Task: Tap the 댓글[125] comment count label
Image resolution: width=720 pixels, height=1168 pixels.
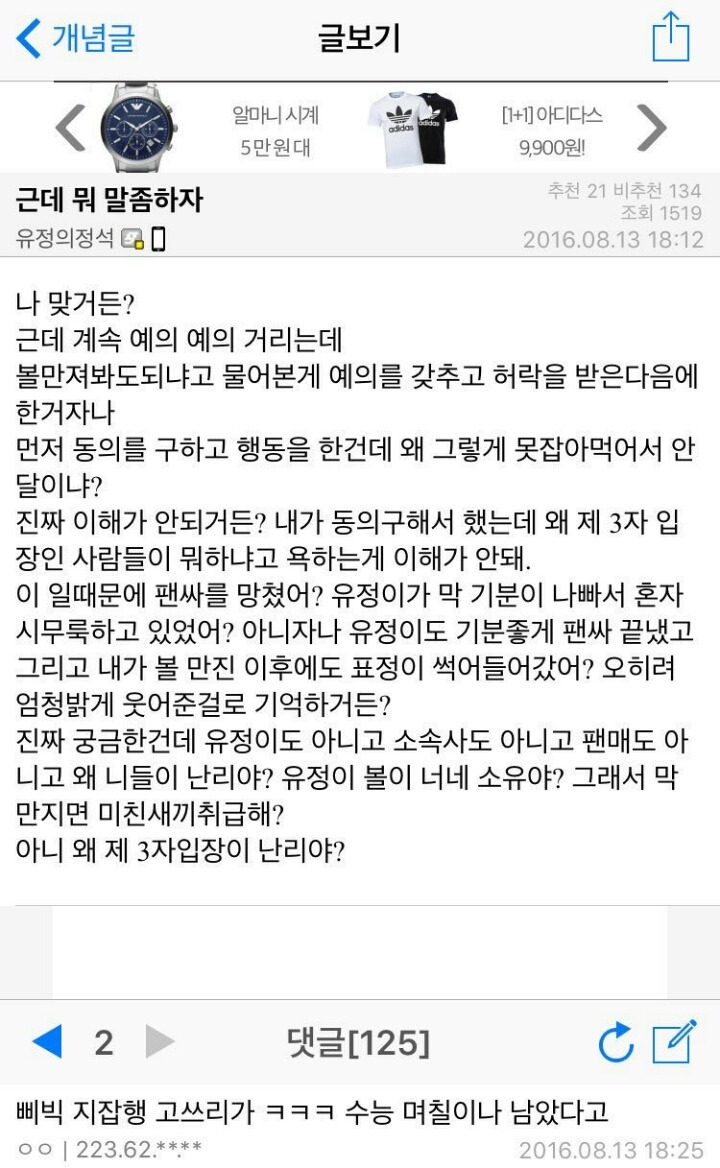Action: pyautogui.click(x=360, y=1041)
